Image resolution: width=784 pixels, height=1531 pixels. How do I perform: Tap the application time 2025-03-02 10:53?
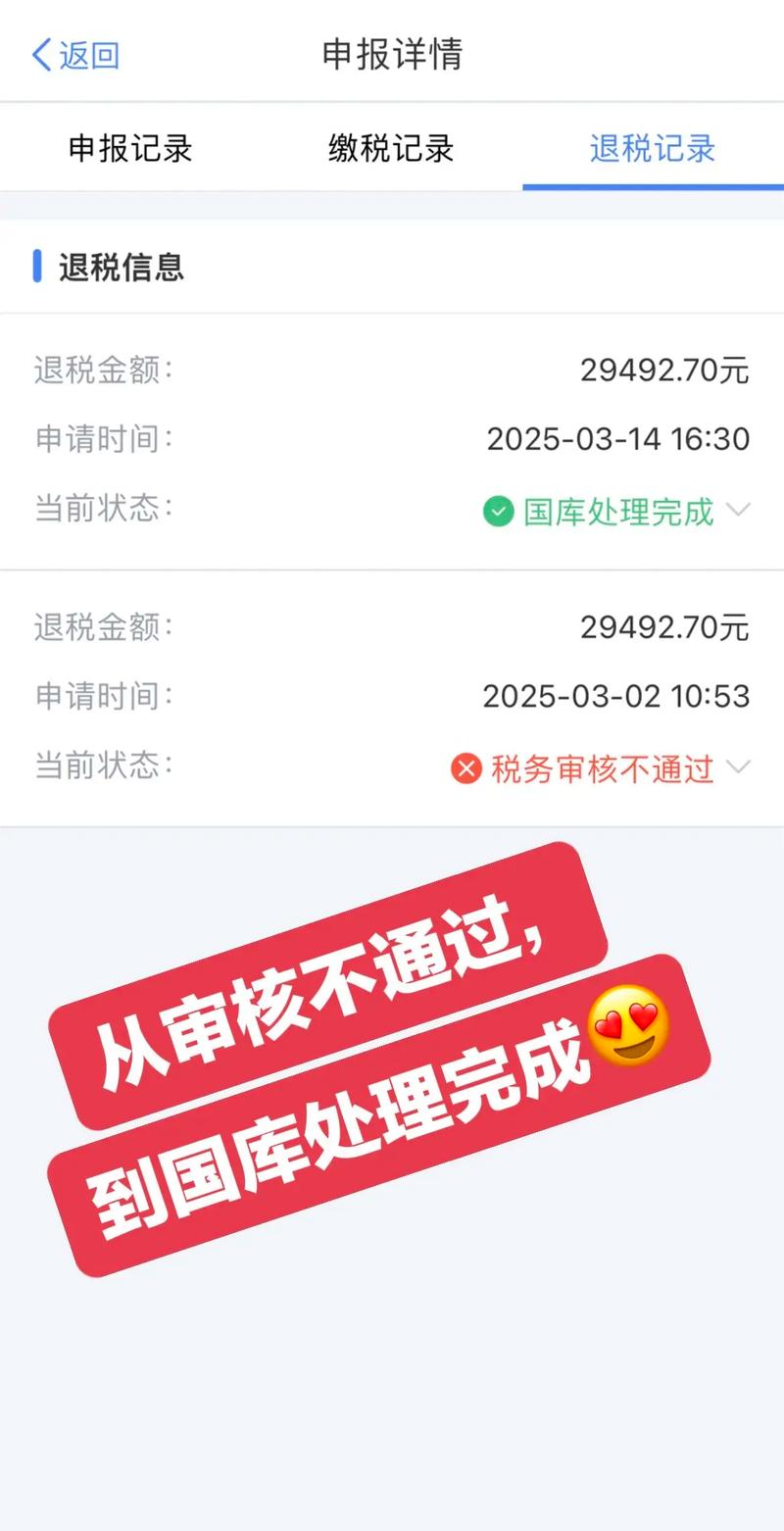click(x=616, y=696)
